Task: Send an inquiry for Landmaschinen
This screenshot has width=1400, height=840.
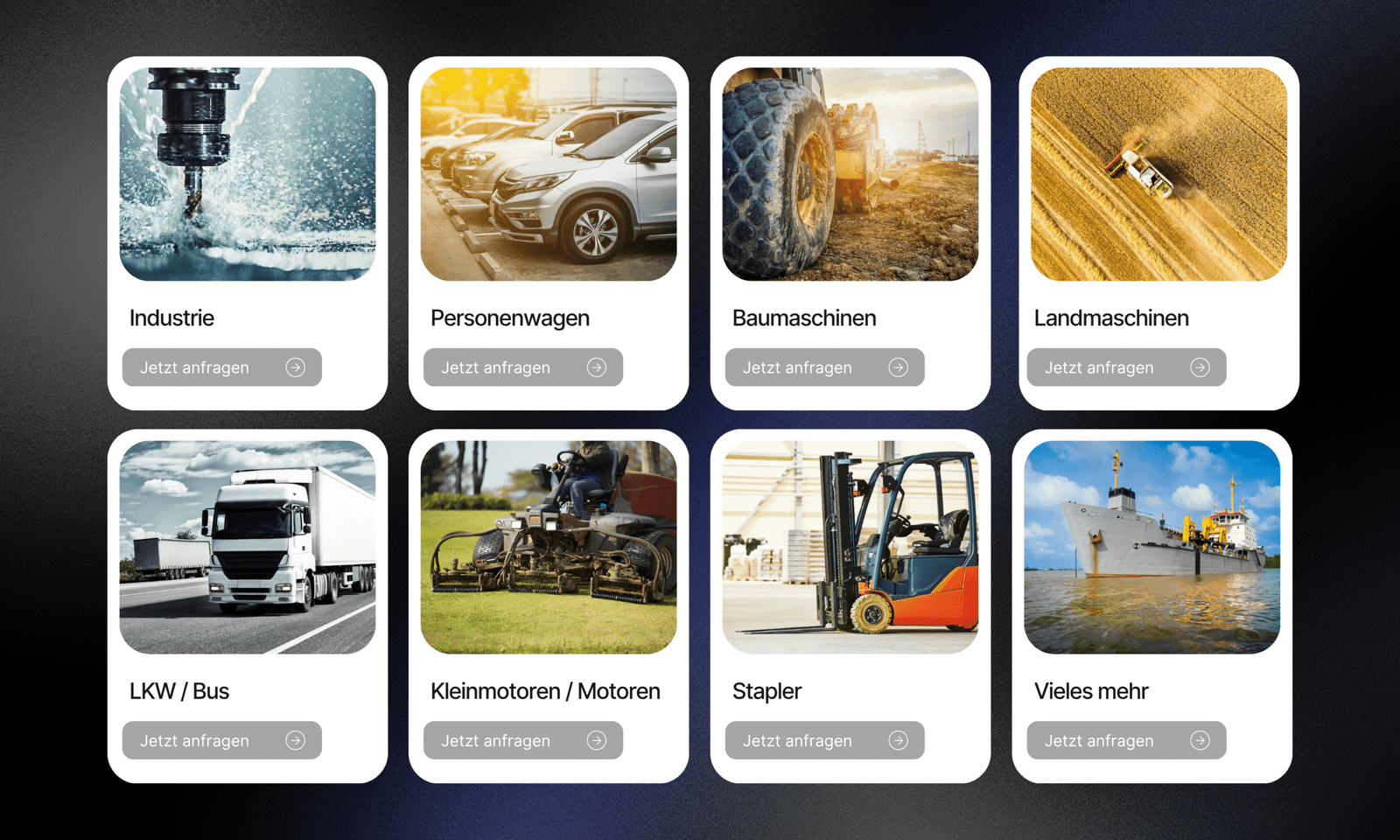Action: pos(1126,367)
